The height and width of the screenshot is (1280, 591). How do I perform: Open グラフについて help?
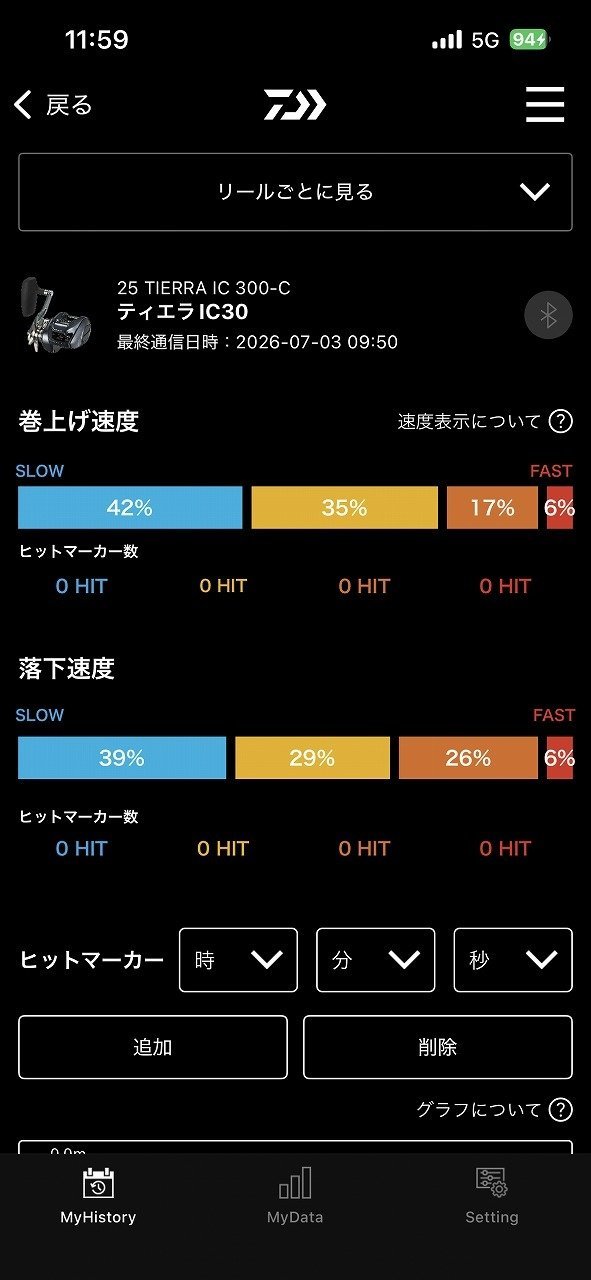pyautogui.click(x=494, y=1109)
